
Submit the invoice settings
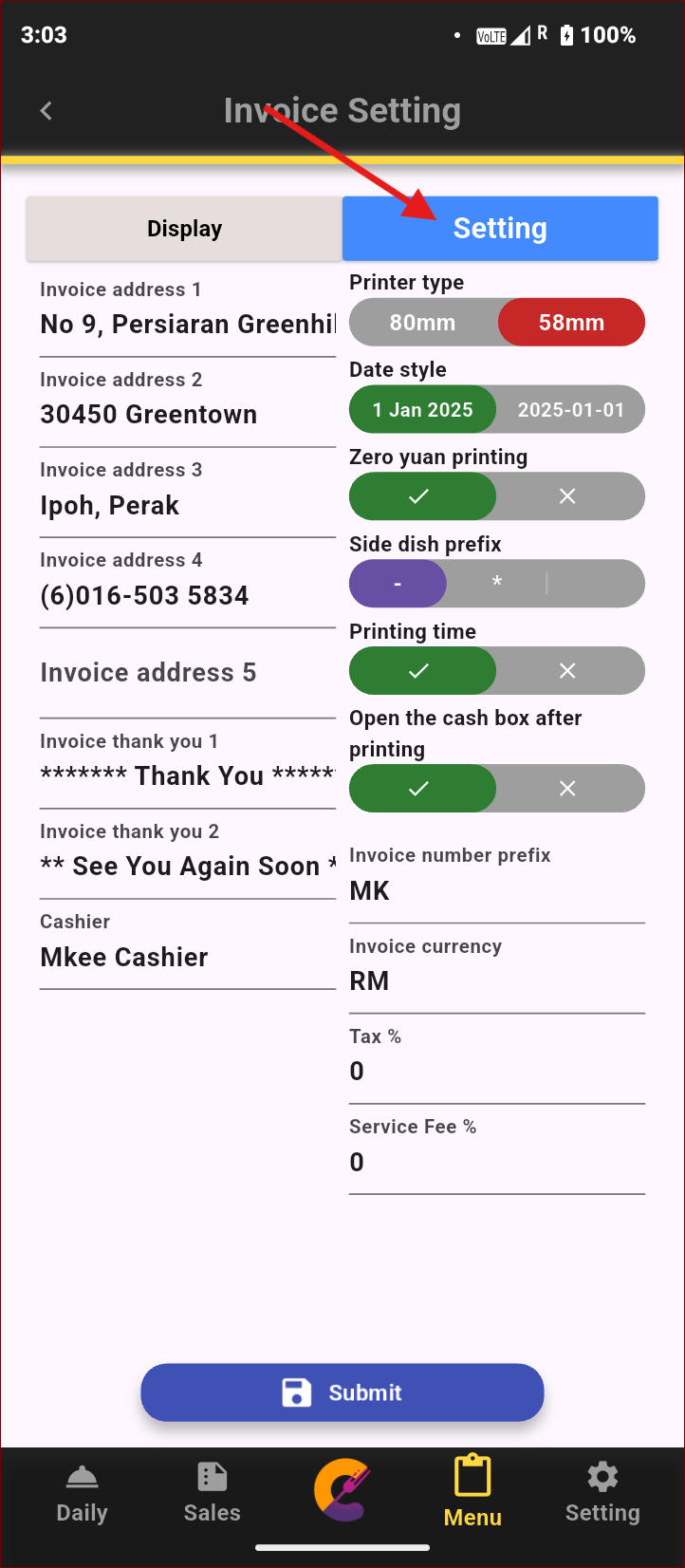(342, 1392)
